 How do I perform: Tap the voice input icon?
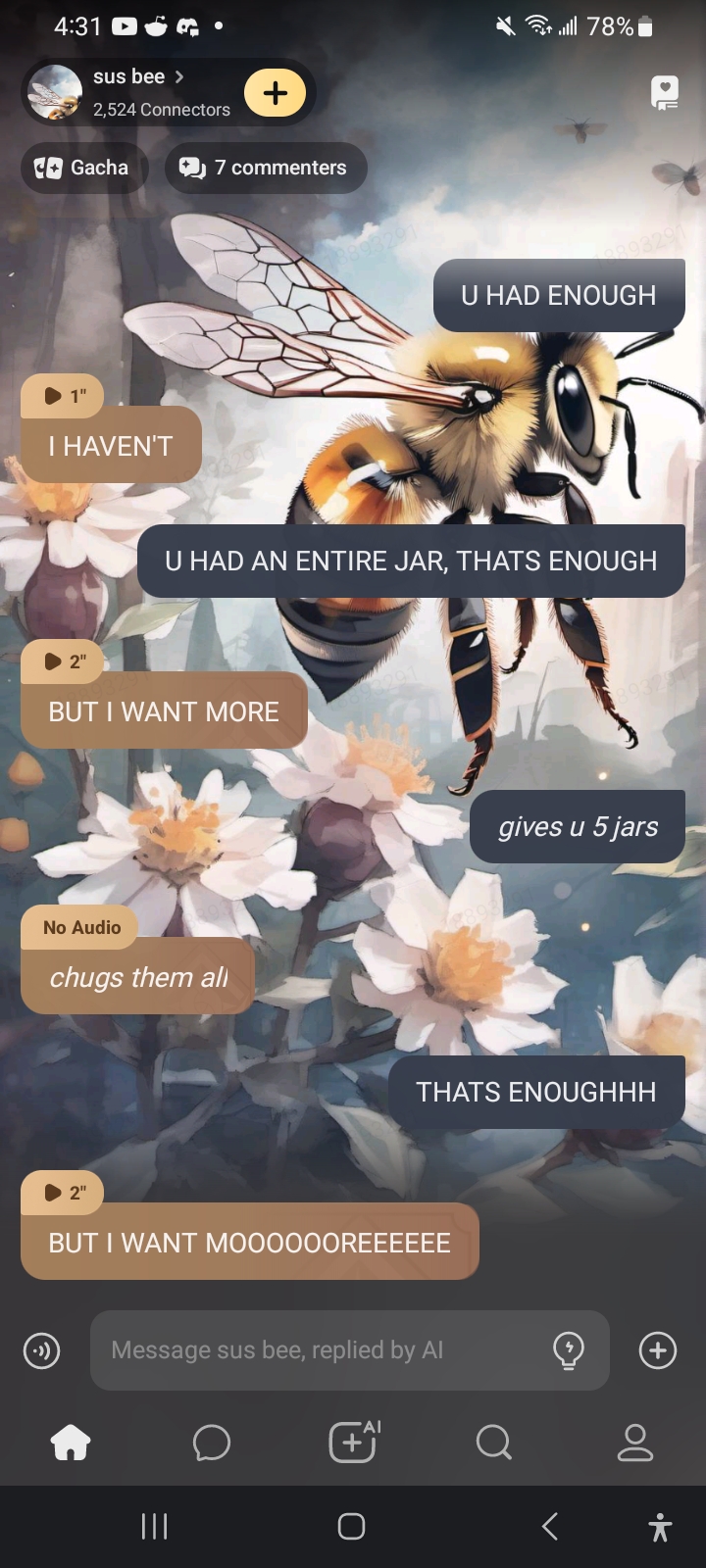[41, 1350]
